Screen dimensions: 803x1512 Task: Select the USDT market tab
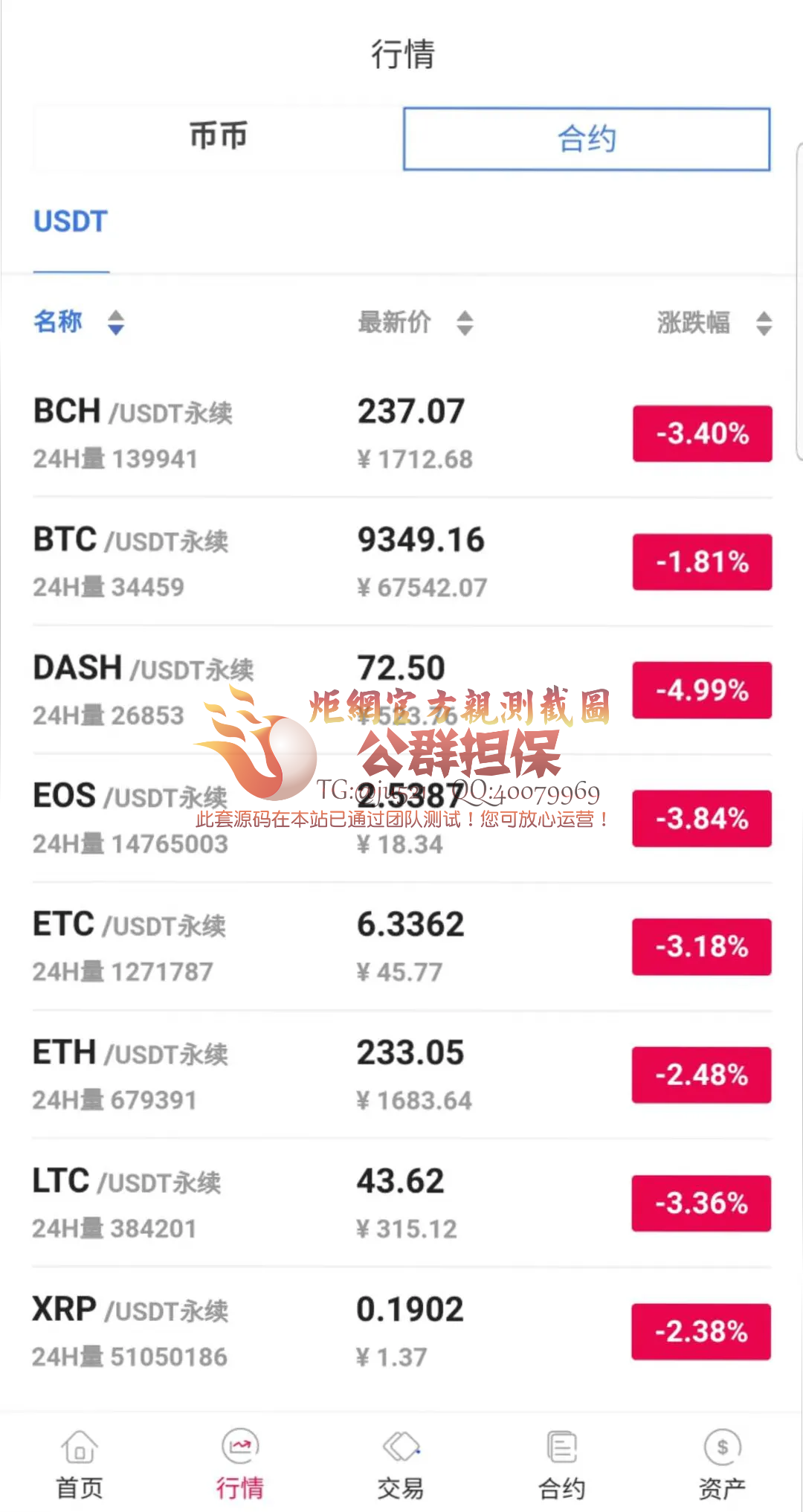click(x=71, y=222)
